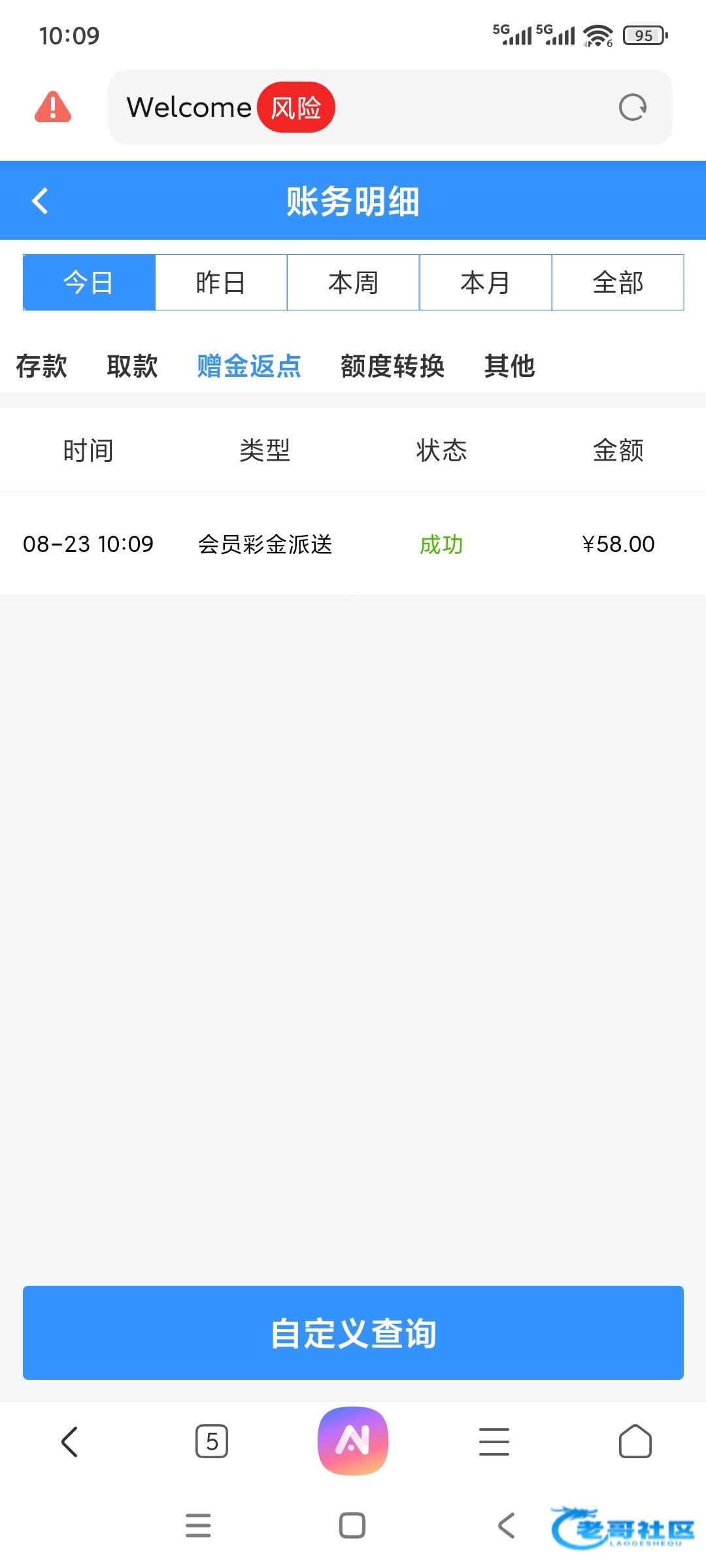The width and height of the screenshot is (706, 1568).
Task: Reload the page with the refresh icon
Action: [x=632, y=107]
